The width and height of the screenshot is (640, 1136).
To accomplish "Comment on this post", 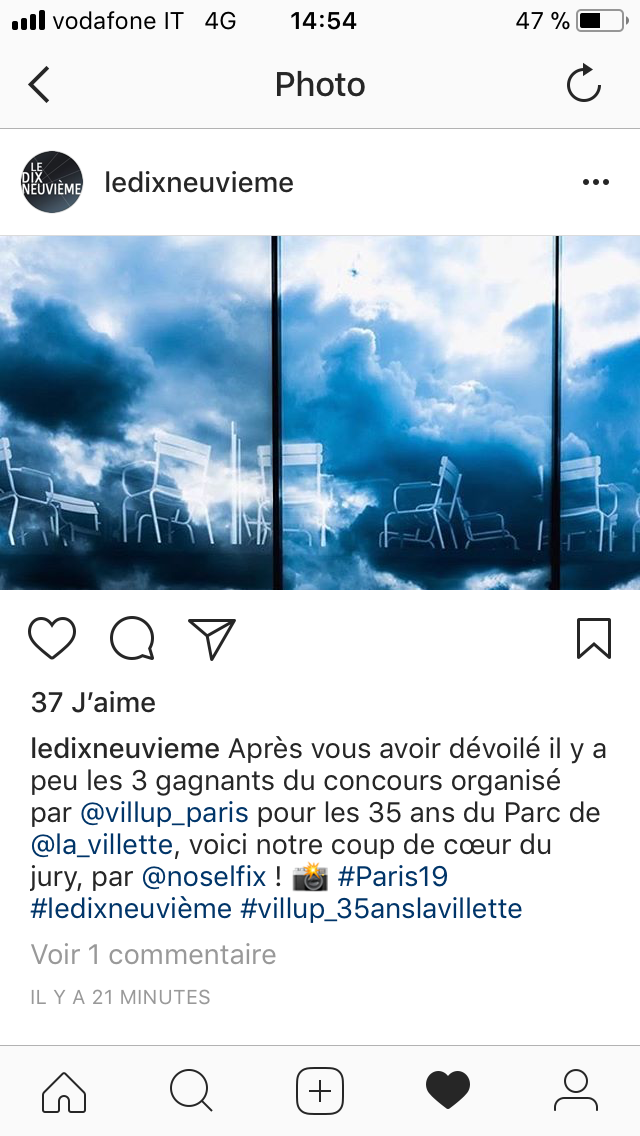I will pyautogui.click(x=132, y=638).
